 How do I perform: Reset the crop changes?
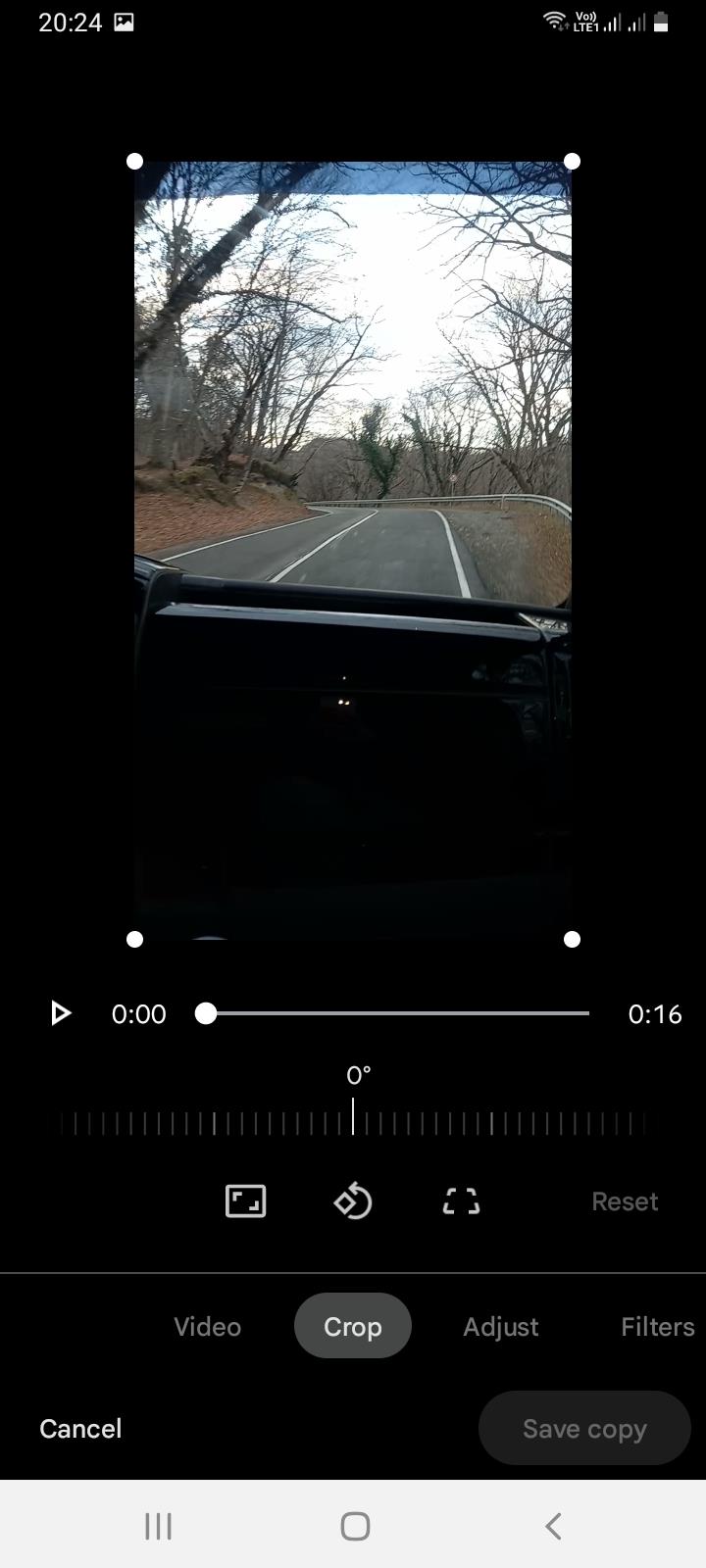pos(625,1201)
